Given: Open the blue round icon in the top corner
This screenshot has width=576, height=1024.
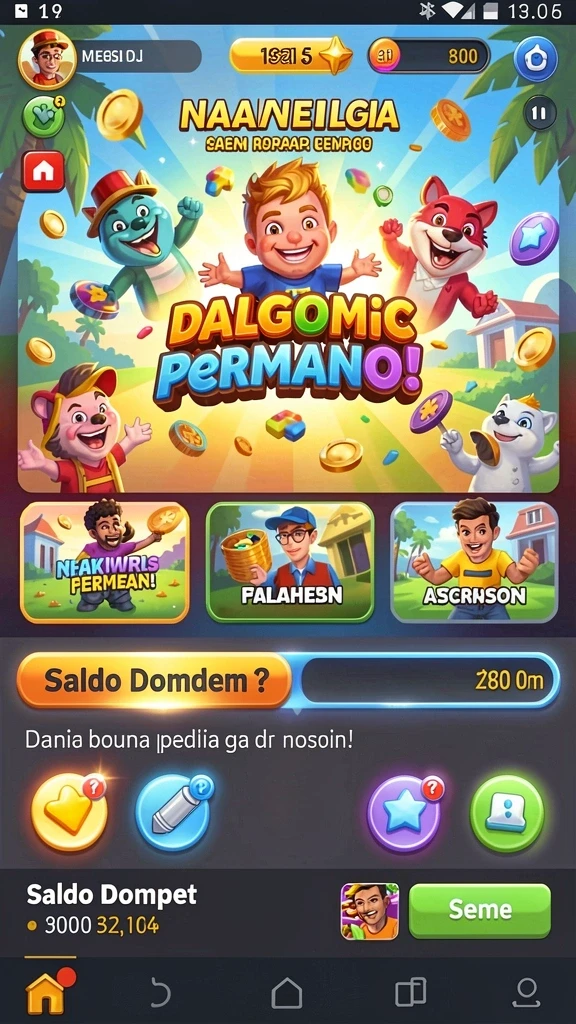Looking at the screenshot, I should point(536,59).
